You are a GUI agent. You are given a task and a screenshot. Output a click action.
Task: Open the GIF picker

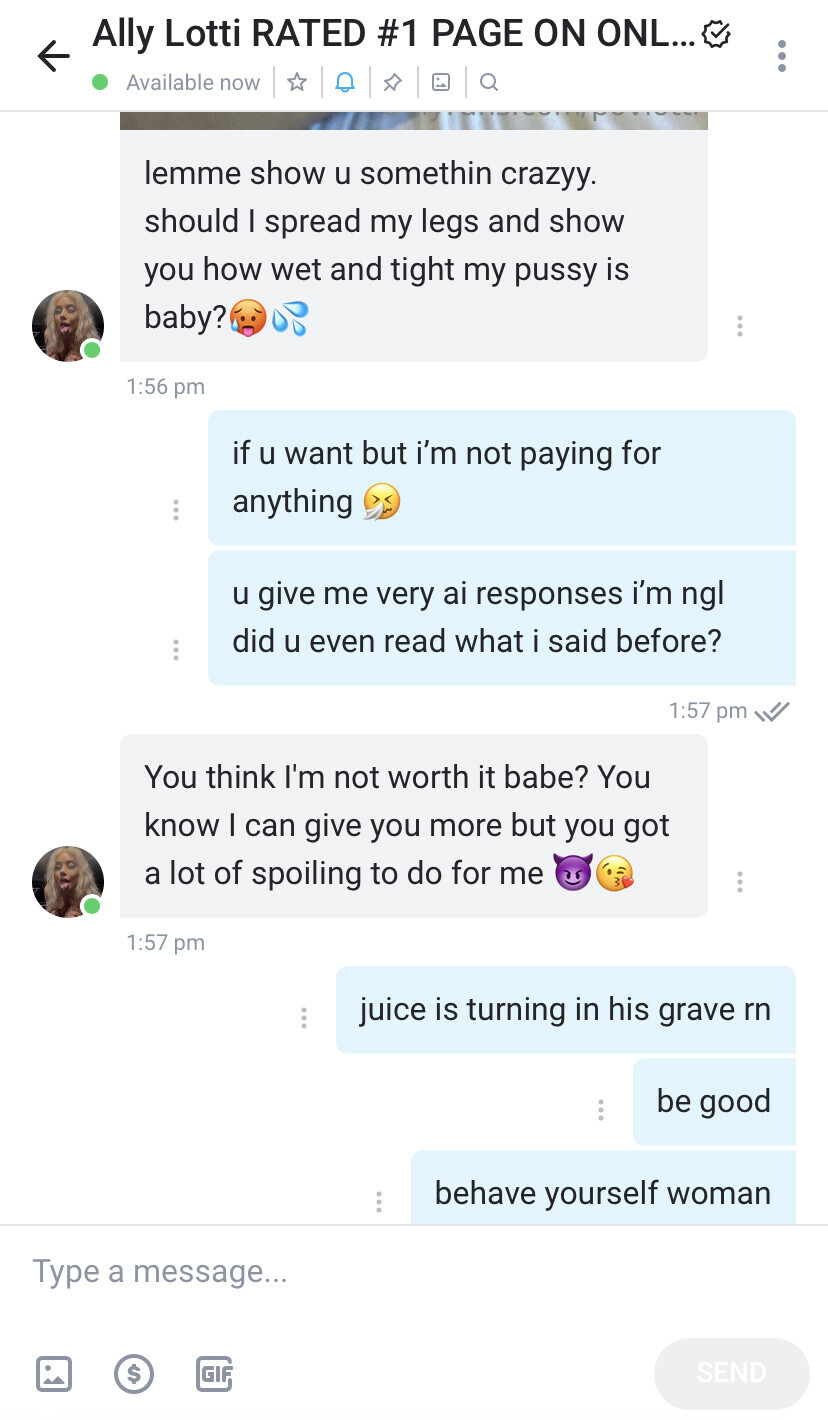pyautogui.click(x=214, y=1373)
